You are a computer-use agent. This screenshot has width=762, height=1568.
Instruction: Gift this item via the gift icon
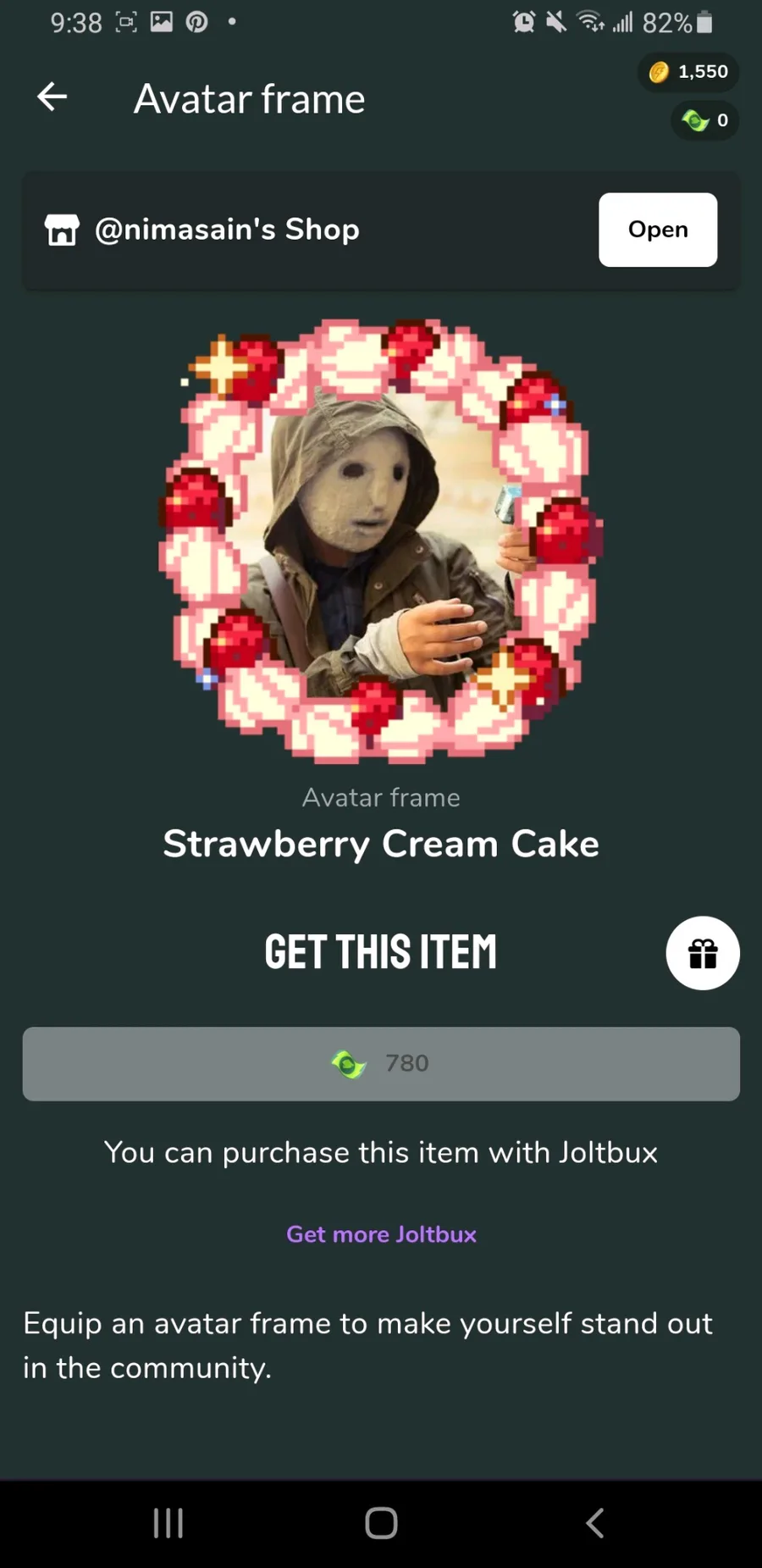click(x=702, y=953)
